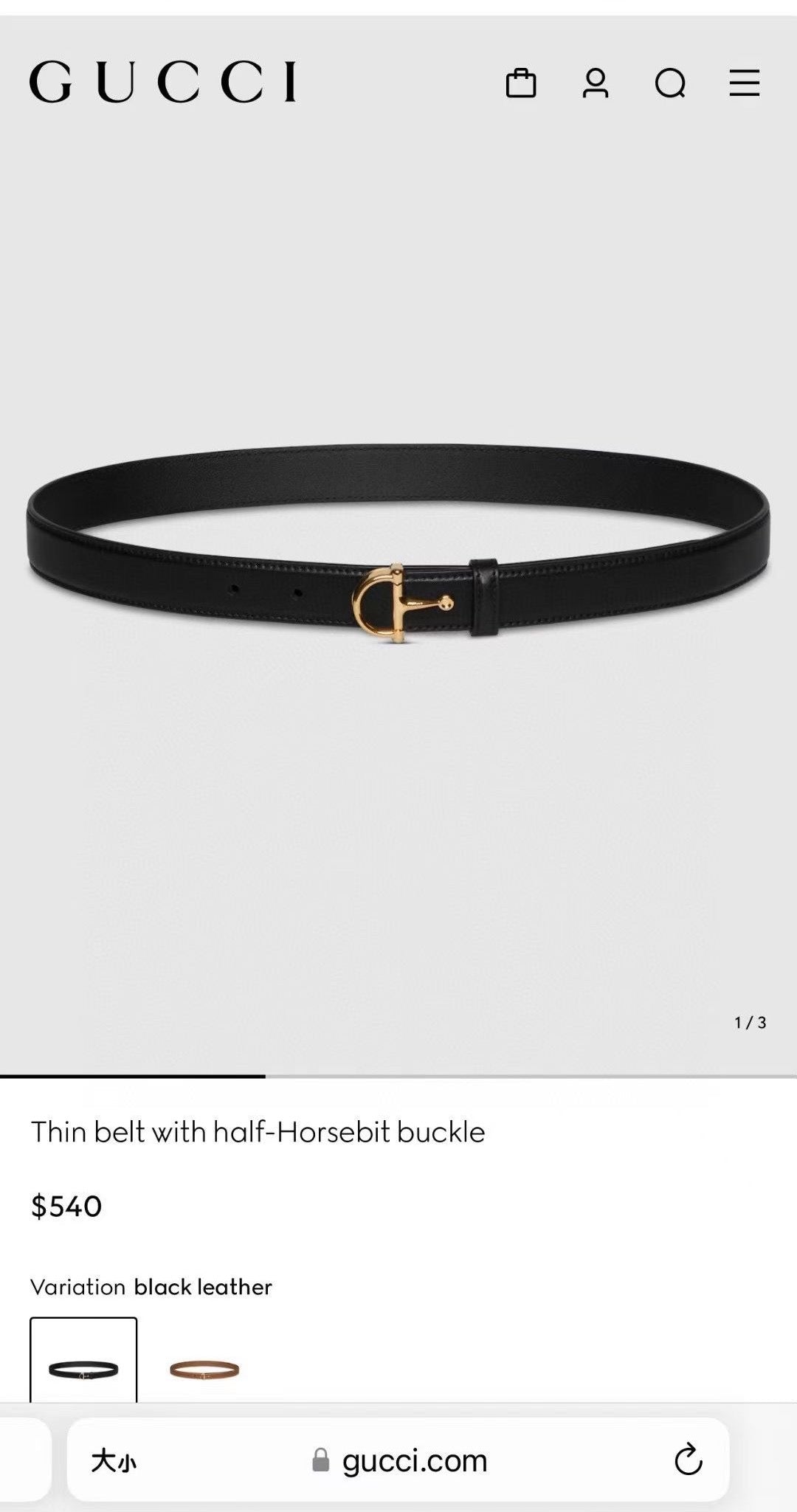
Task: Reload the gucci.com page
Action: pyautogui.click(x=688, y=1460)
